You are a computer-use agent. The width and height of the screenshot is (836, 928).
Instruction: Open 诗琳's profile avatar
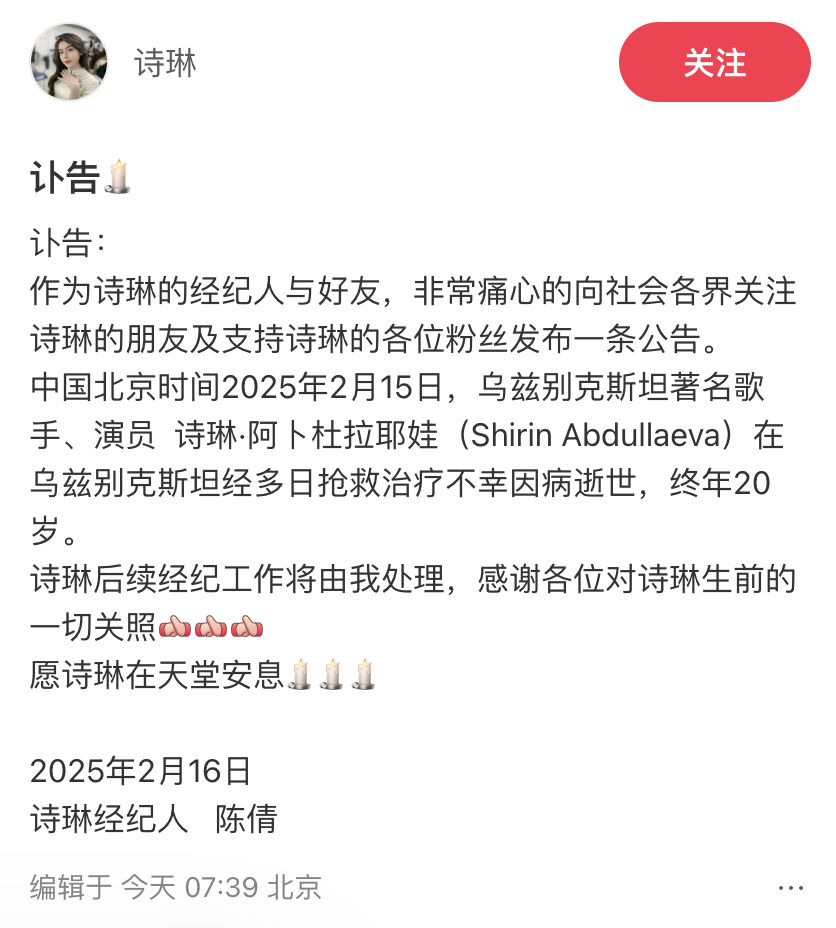(x=69, y=62)
